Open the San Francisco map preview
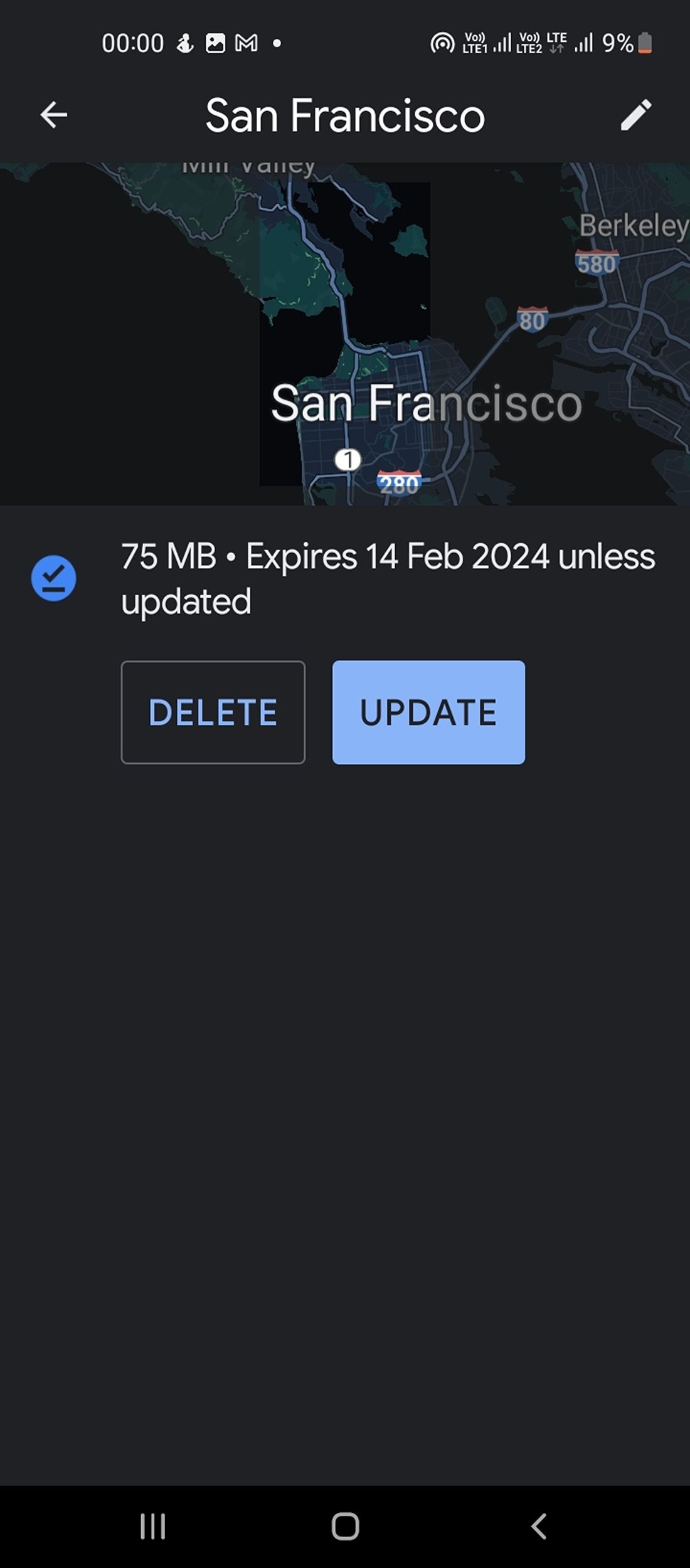 click(x=345, y=334)
